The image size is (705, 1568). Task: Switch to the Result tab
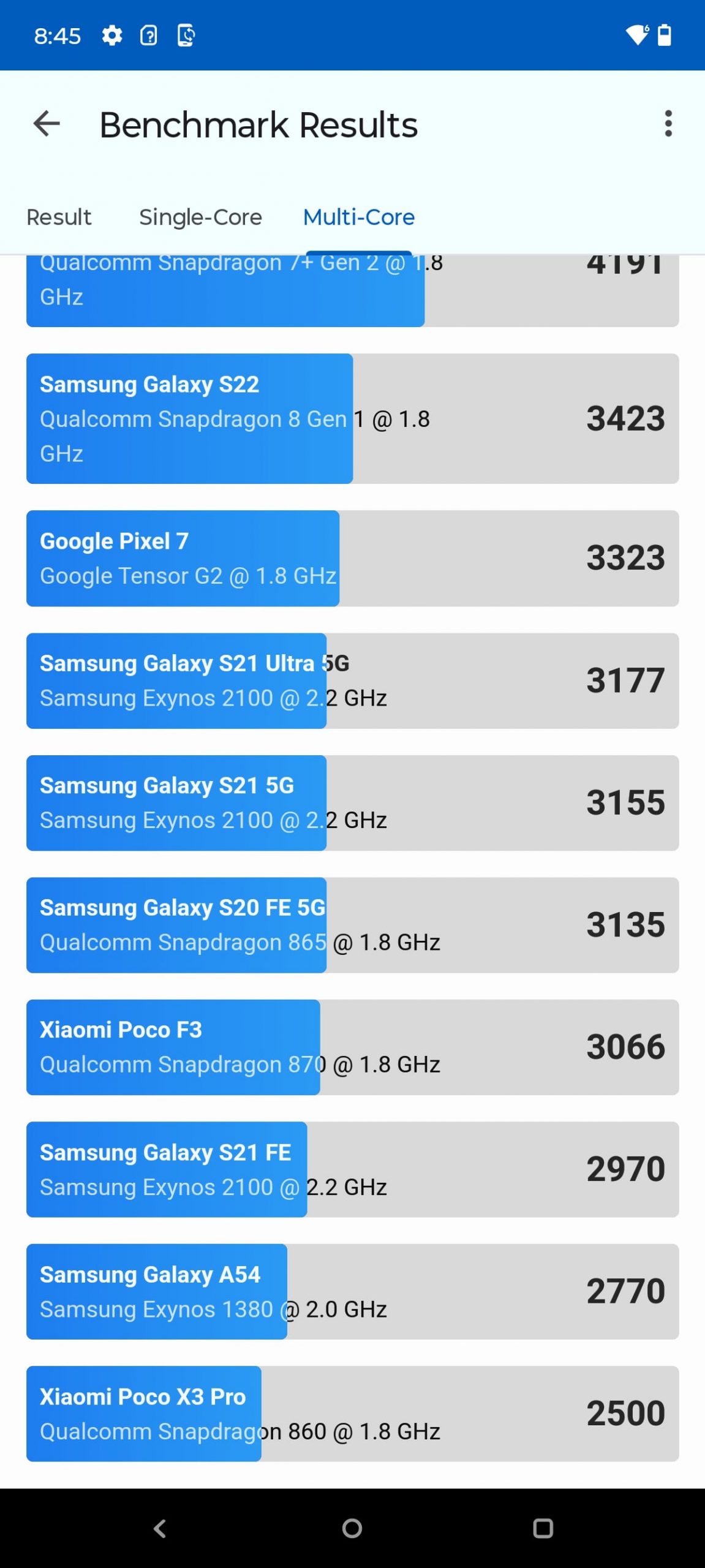(x=59, y=217)
